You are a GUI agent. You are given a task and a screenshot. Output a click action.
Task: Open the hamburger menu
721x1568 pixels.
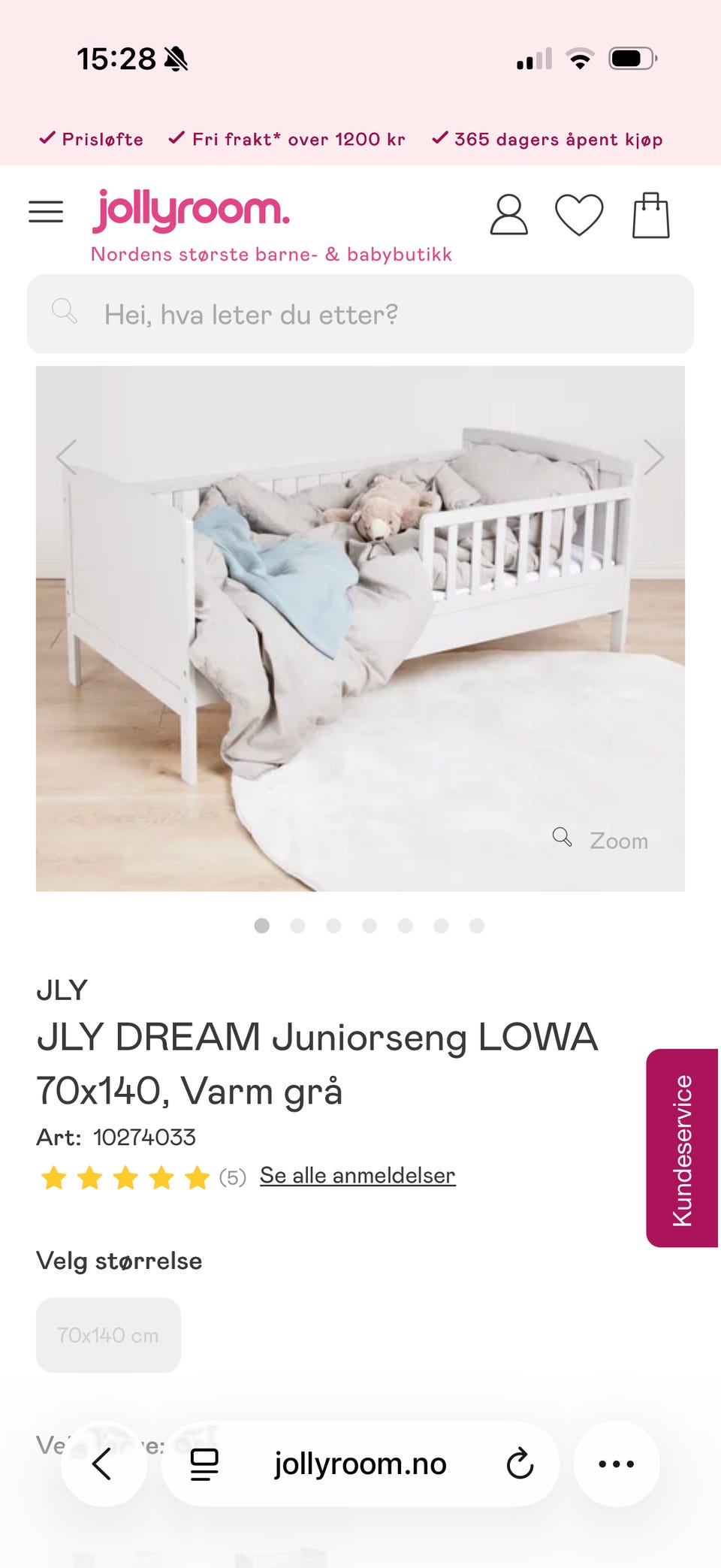click(46, 212)
